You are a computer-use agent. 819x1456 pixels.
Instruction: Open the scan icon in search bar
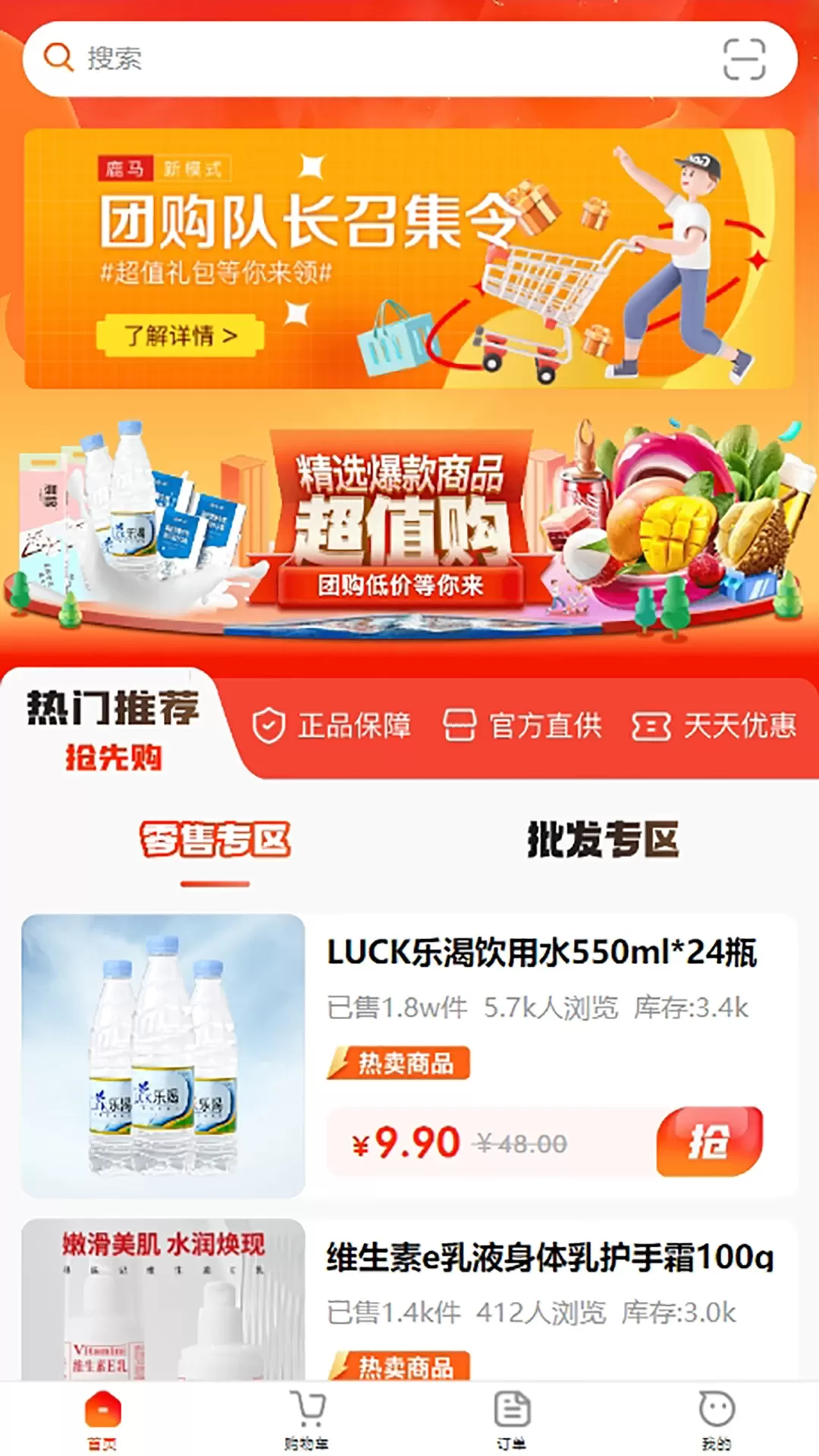click(744, 59)
